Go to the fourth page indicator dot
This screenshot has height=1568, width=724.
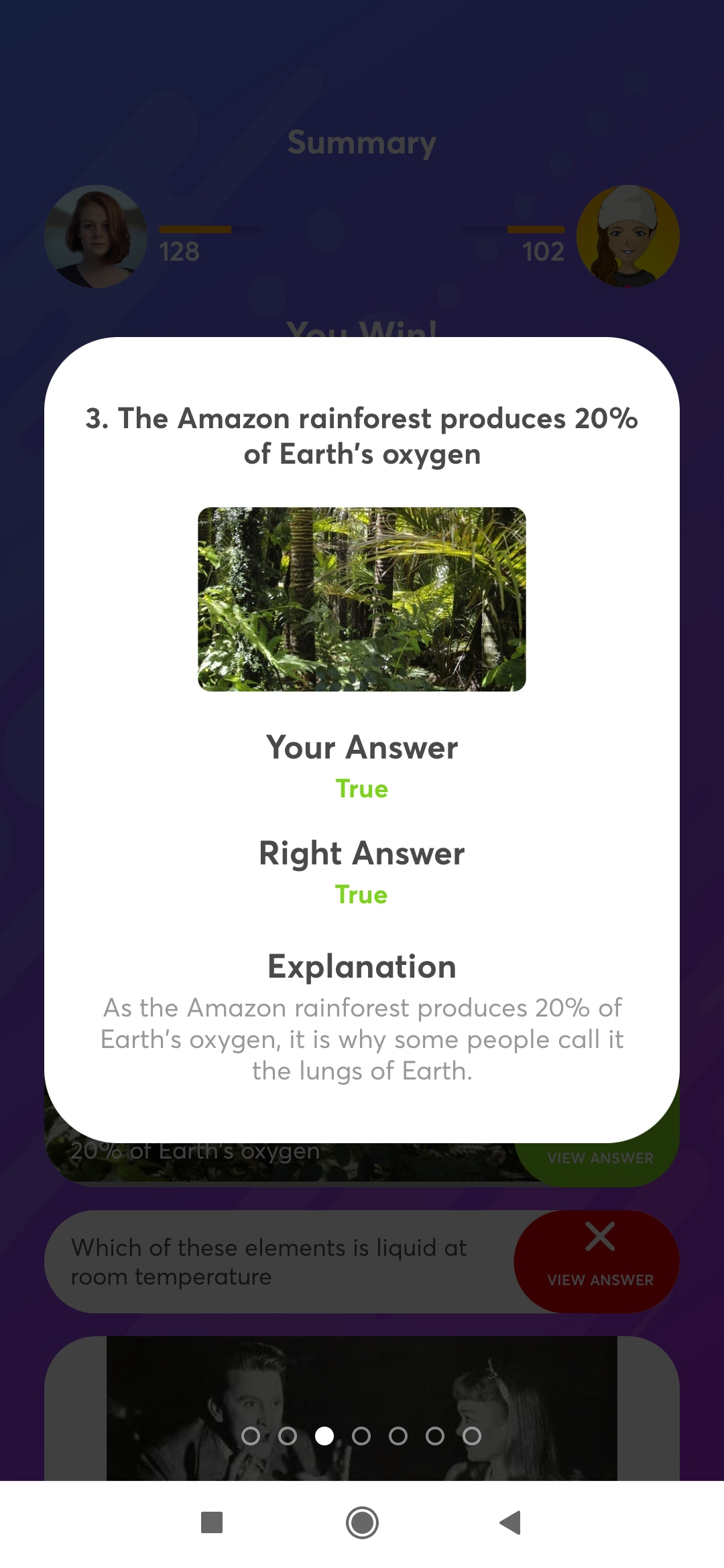(x=361, y=1436)
